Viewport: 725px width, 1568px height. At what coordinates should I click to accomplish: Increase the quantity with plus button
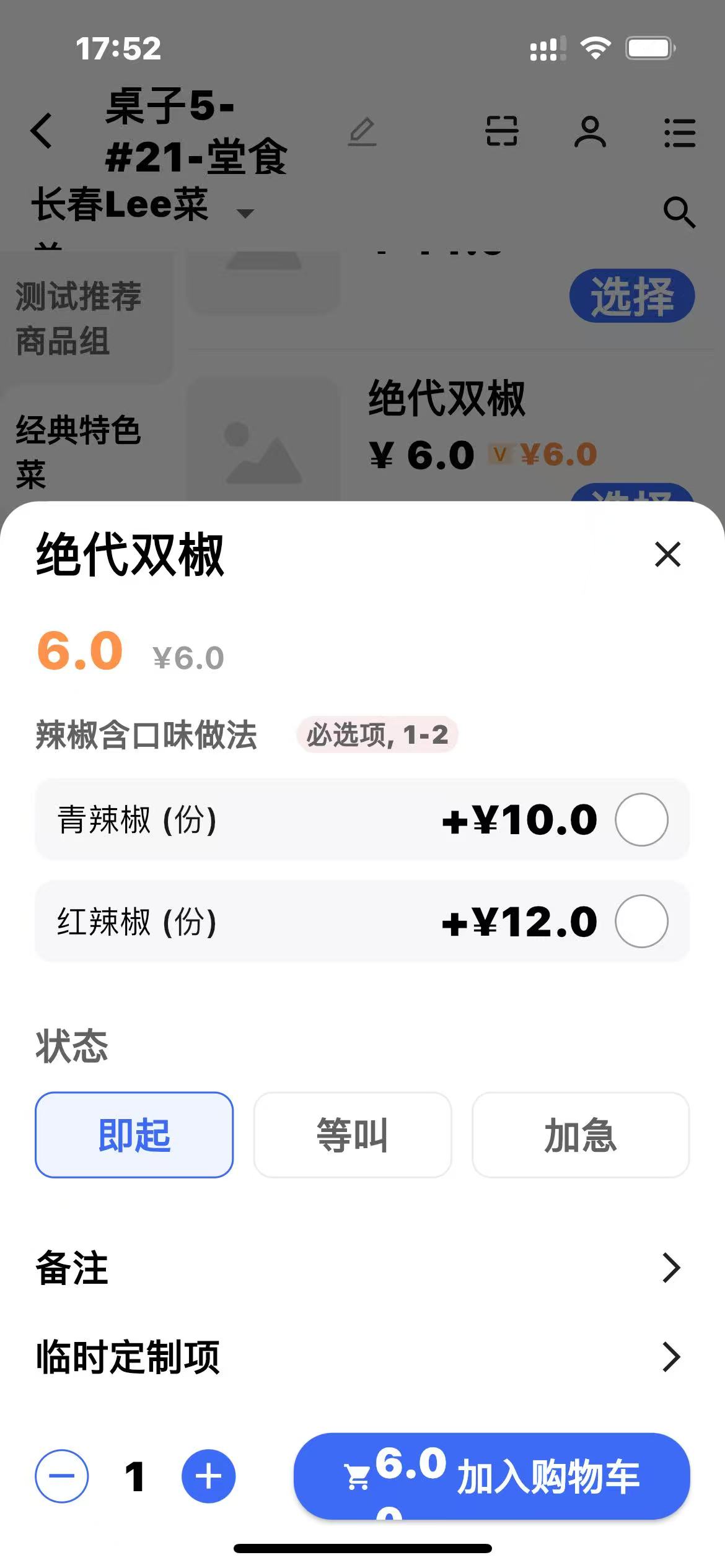(208, 1476)
